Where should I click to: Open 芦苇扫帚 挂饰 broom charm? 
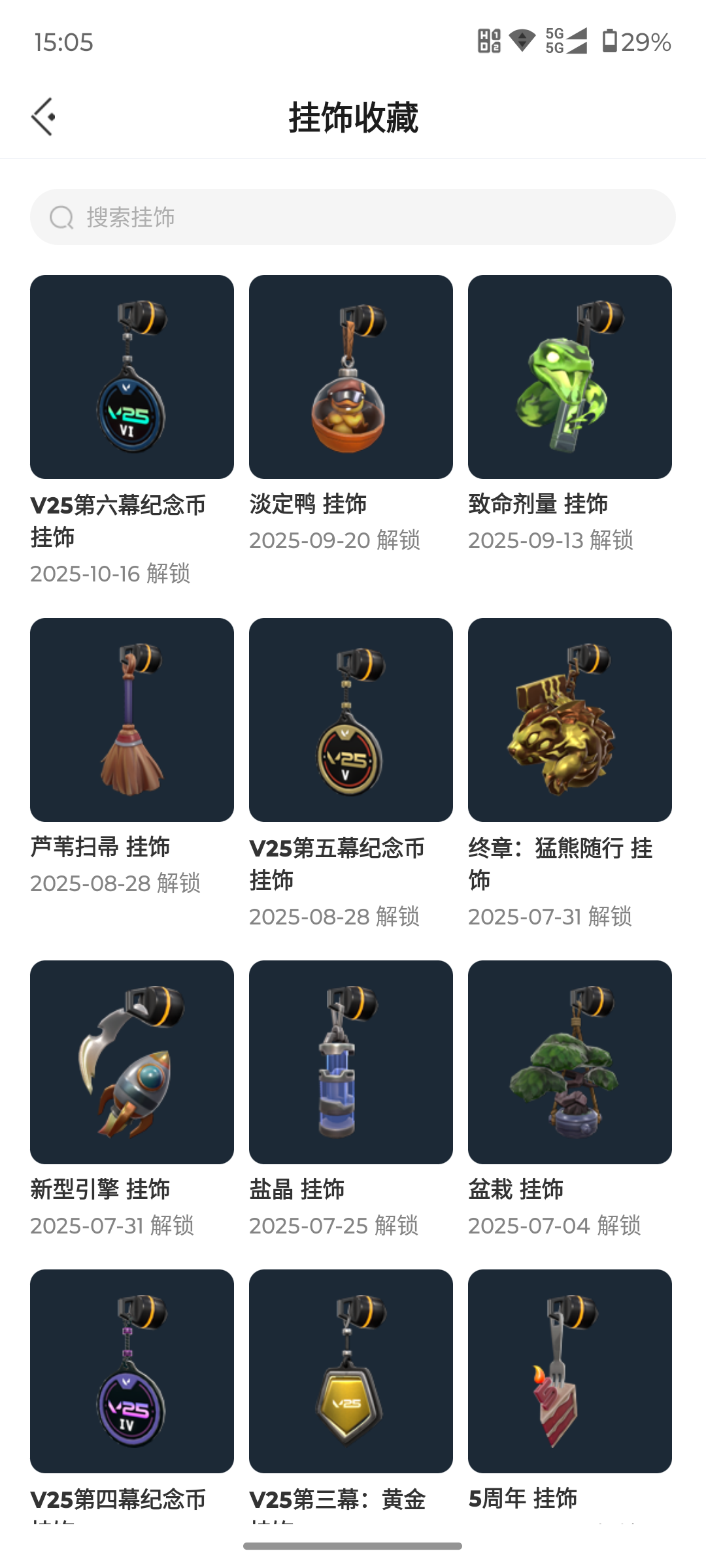point(132,720)
